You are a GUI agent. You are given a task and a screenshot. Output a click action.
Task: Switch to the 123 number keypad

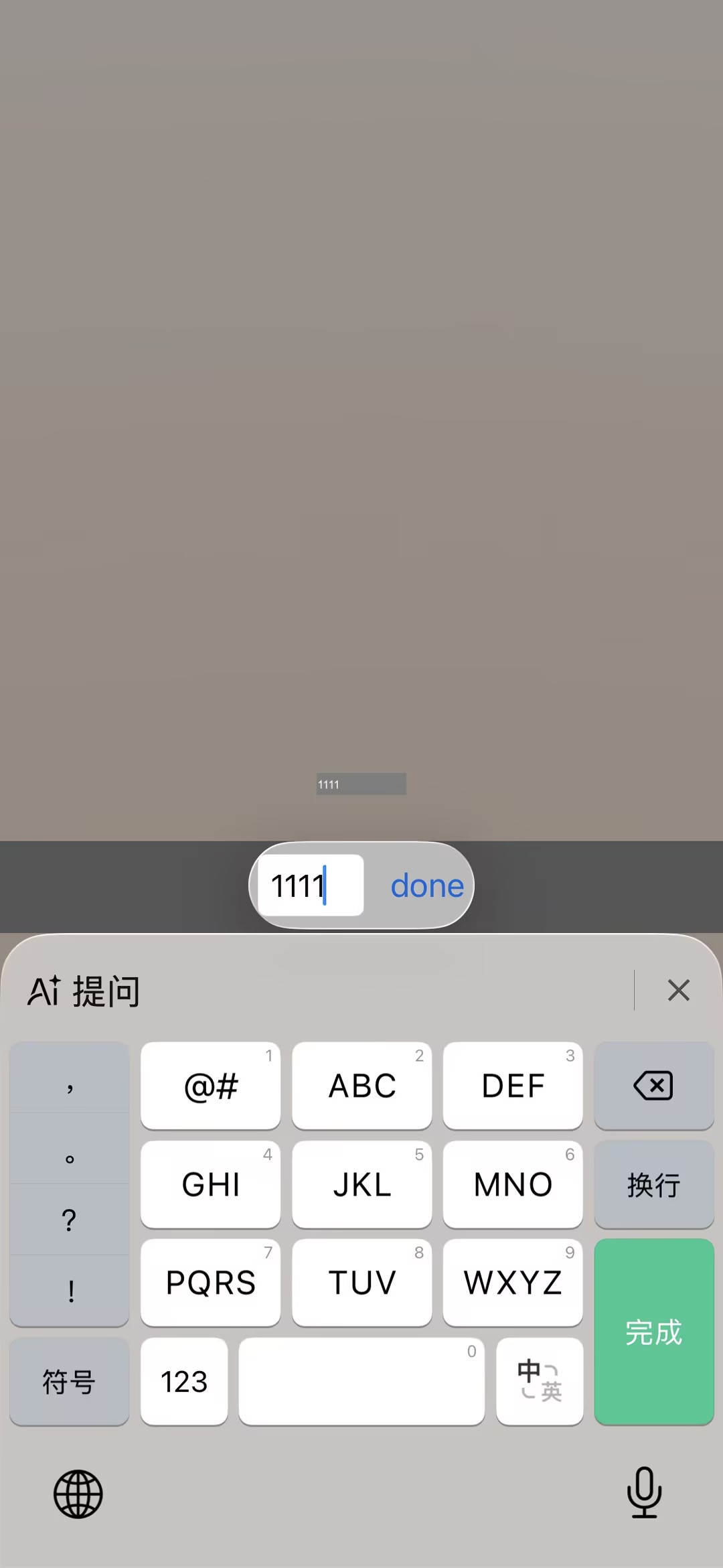(184, 1381)
